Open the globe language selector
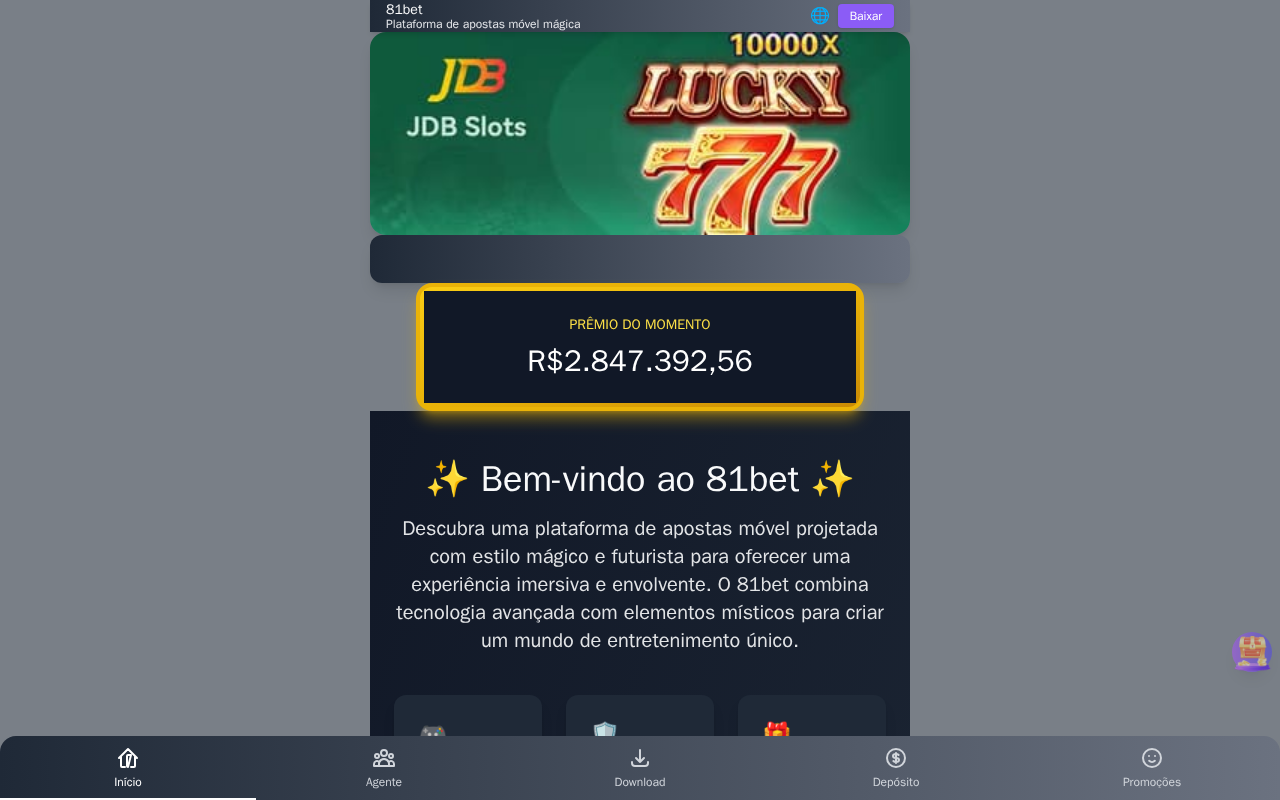1280x800 pixels. [x=820, y=16]
